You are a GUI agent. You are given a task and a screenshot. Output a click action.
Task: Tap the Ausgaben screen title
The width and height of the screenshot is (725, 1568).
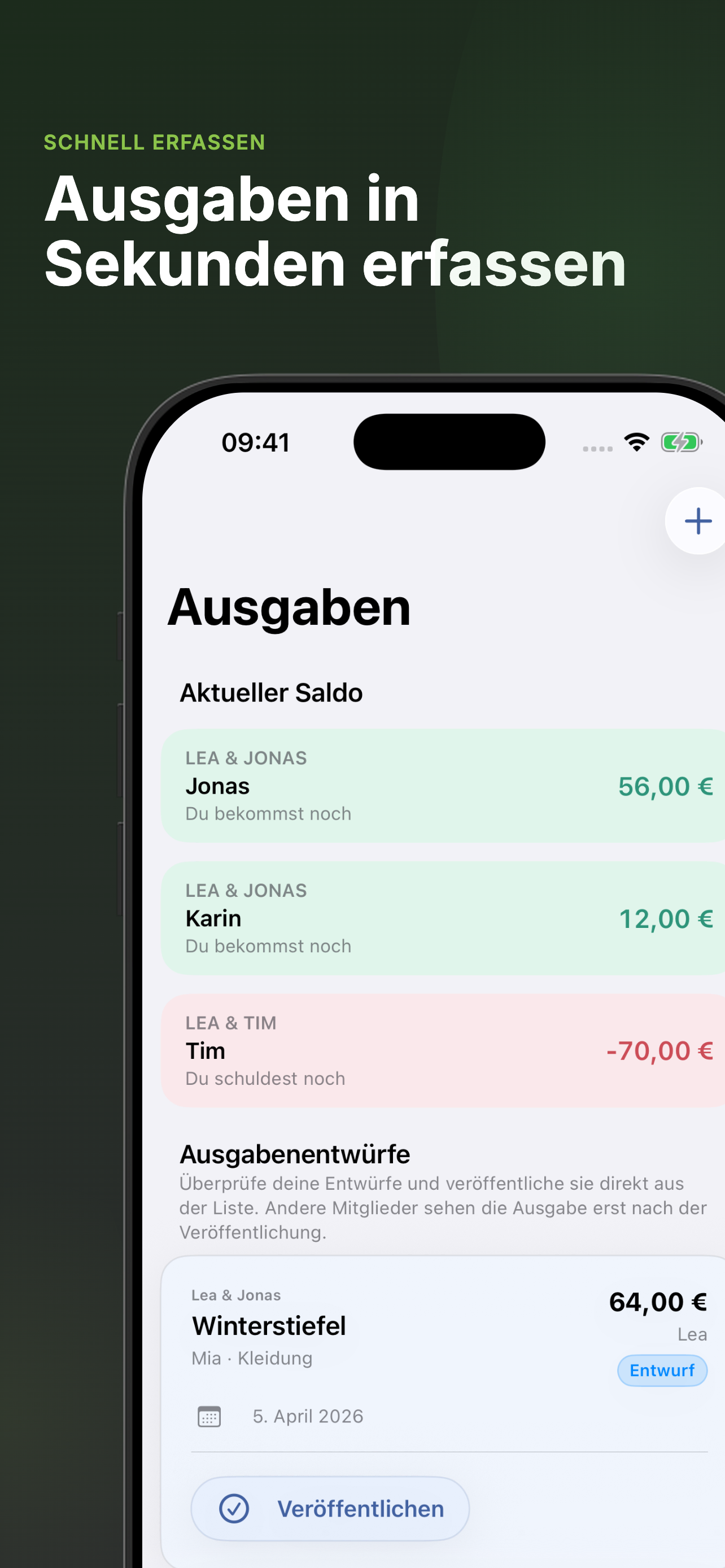click(x=289, y=607)
